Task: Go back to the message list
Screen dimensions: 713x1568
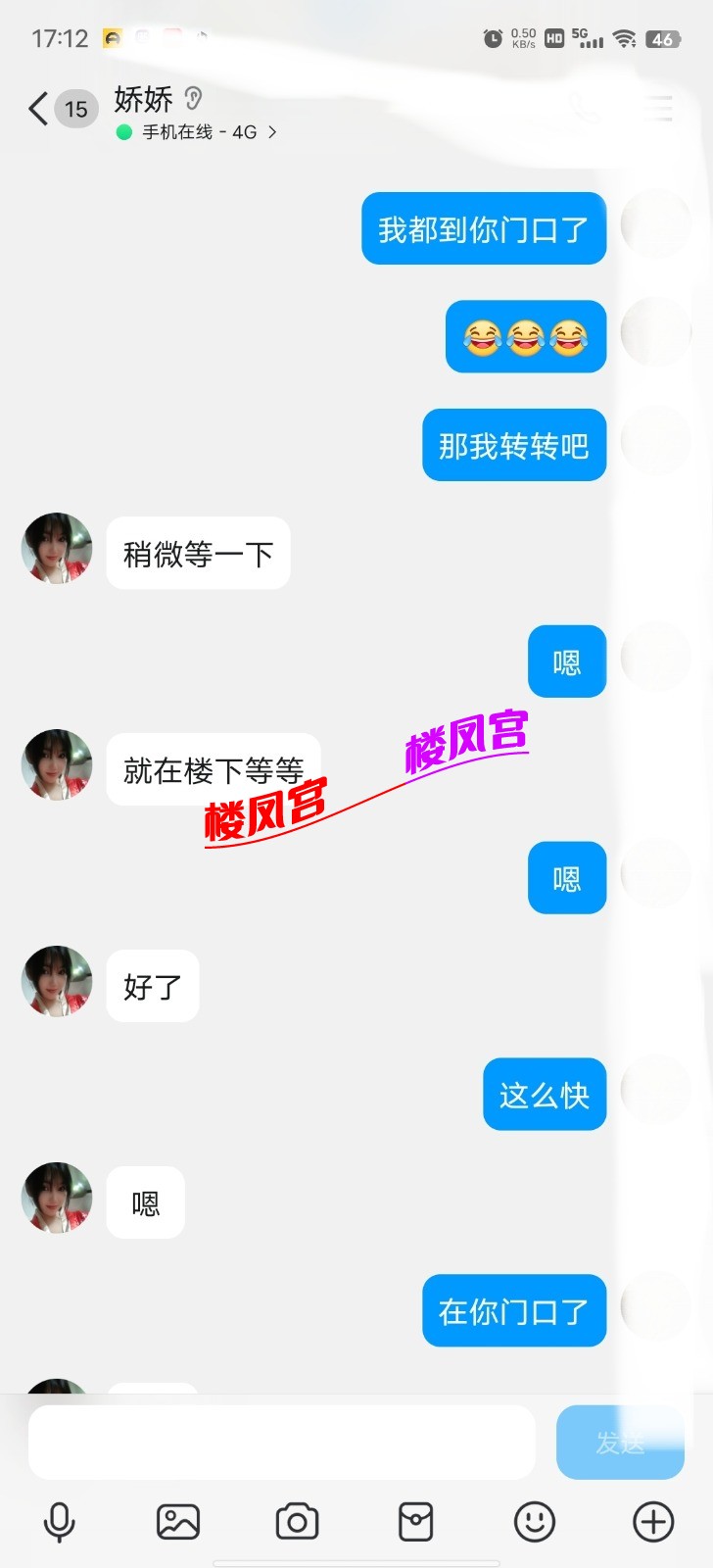Action: coord(38,109)
